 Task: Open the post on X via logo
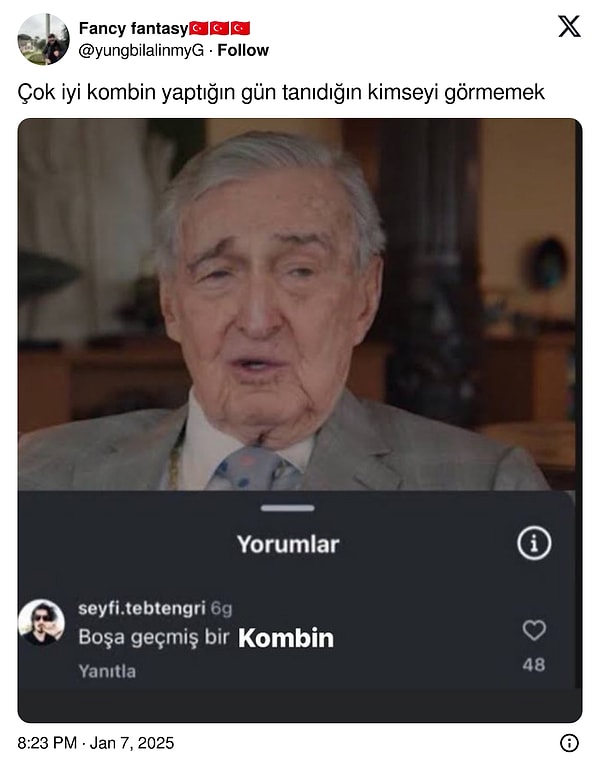click(569, 27)
